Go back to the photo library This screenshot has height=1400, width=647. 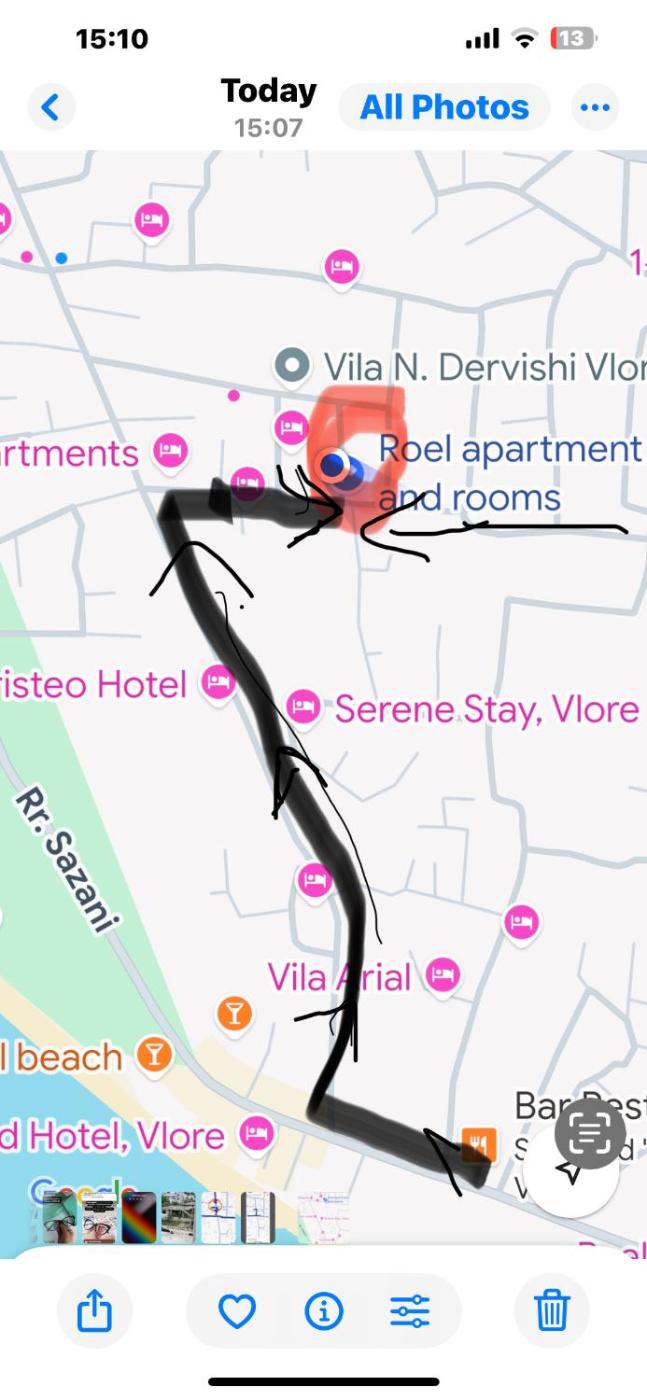pos(51,107)
